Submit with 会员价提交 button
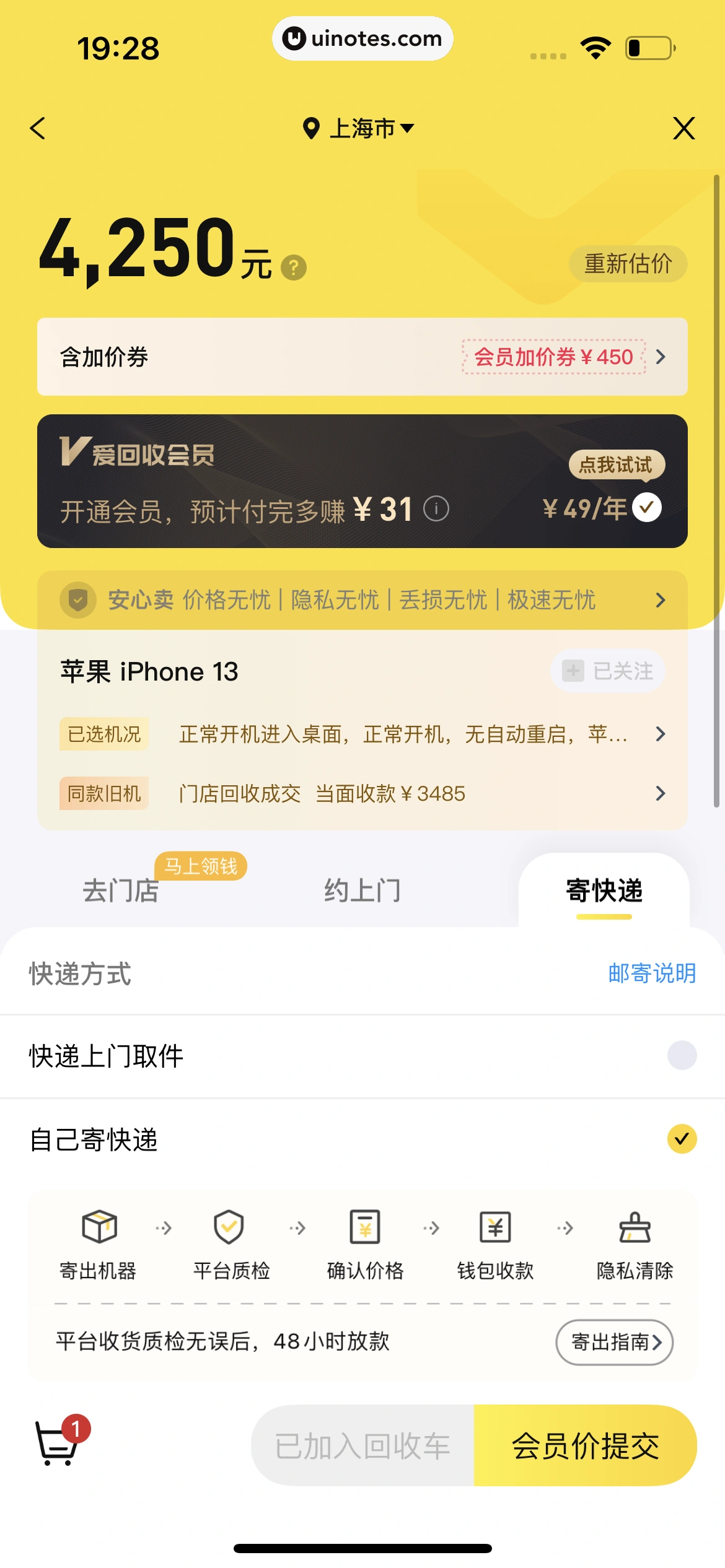Image resolution: width=725 pixels, height=1568 pixels. 585,1445
